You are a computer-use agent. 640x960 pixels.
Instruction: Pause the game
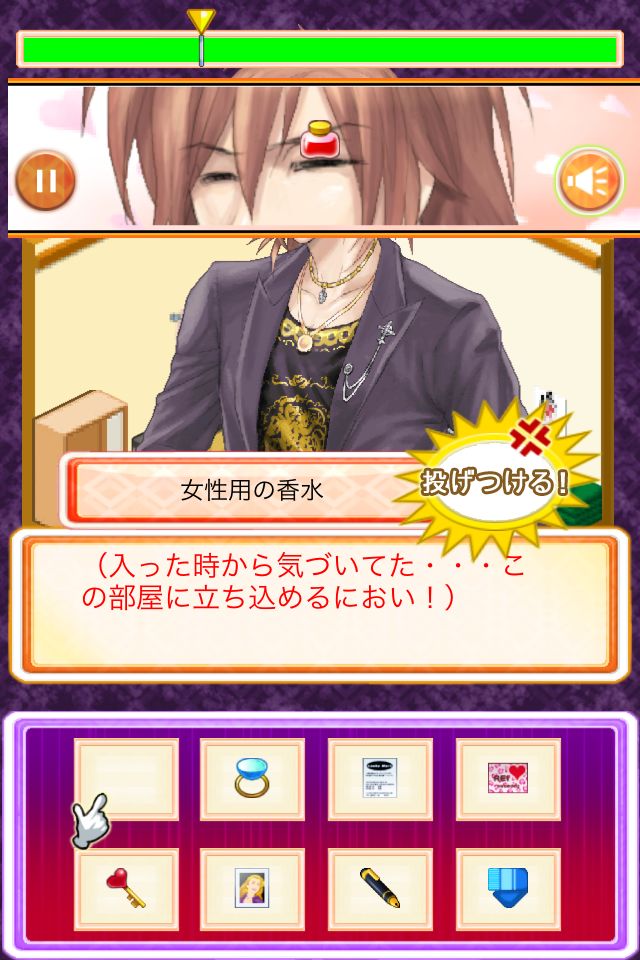(x=45, y=181)
